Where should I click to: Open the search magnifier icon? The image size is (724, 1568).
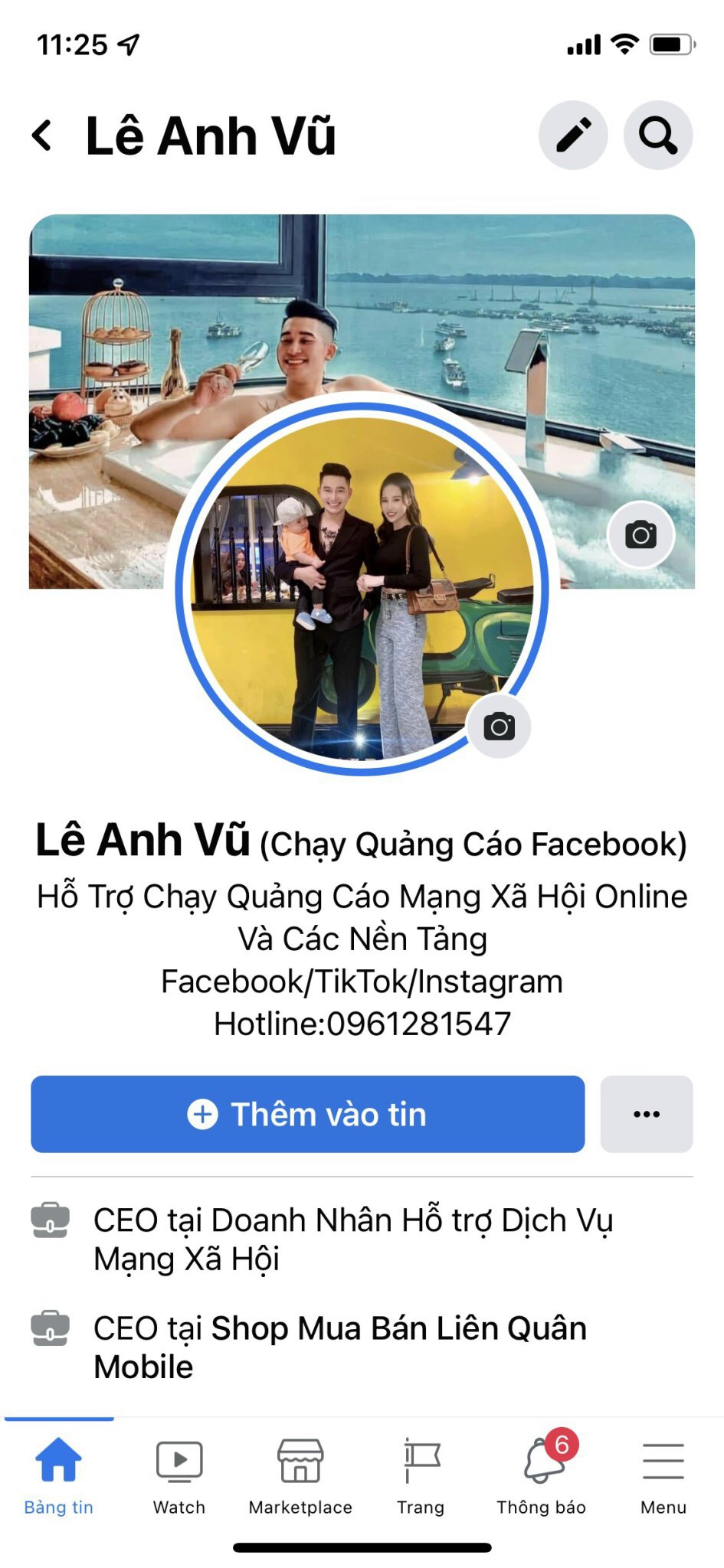pyautogui.click(x=658, y=136)
